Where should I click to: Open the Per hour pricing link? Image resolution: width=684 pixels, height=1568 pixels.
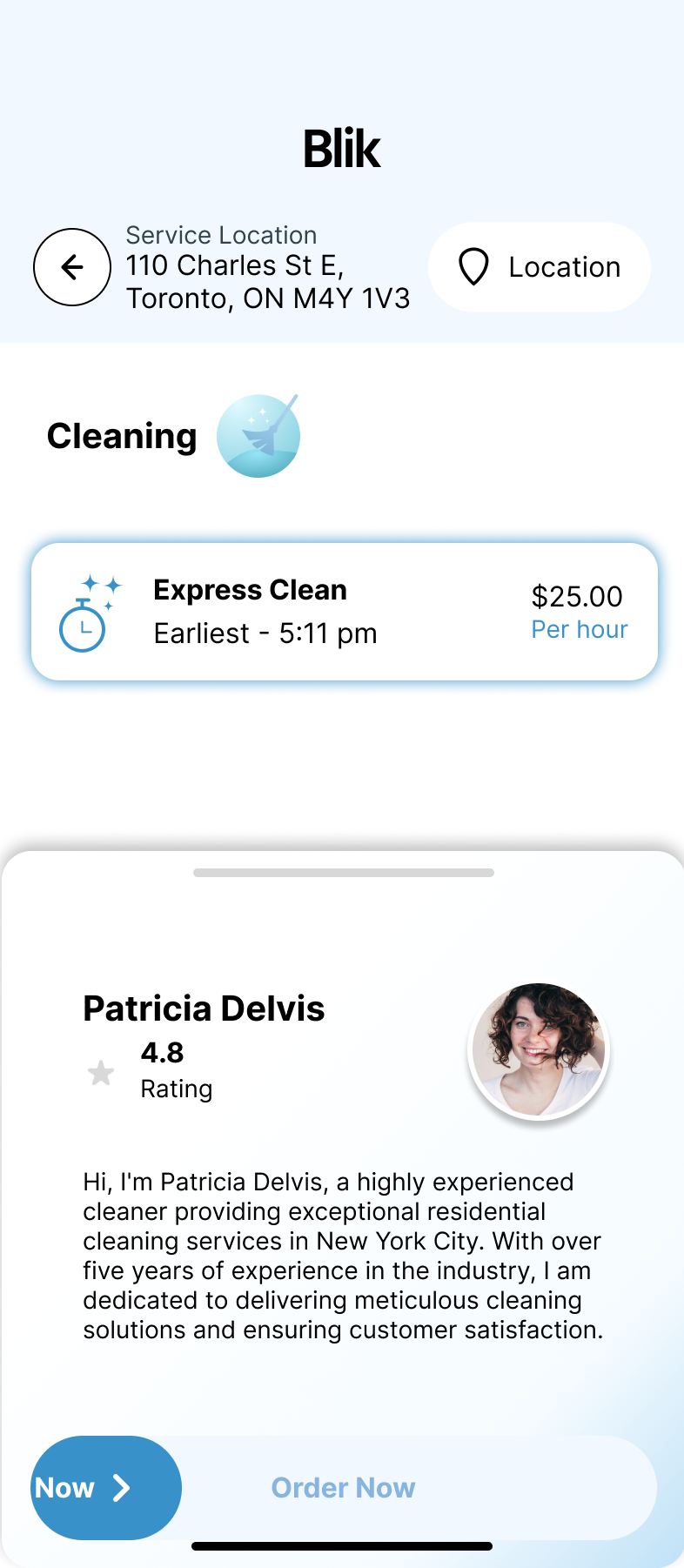tap(579, 629)
